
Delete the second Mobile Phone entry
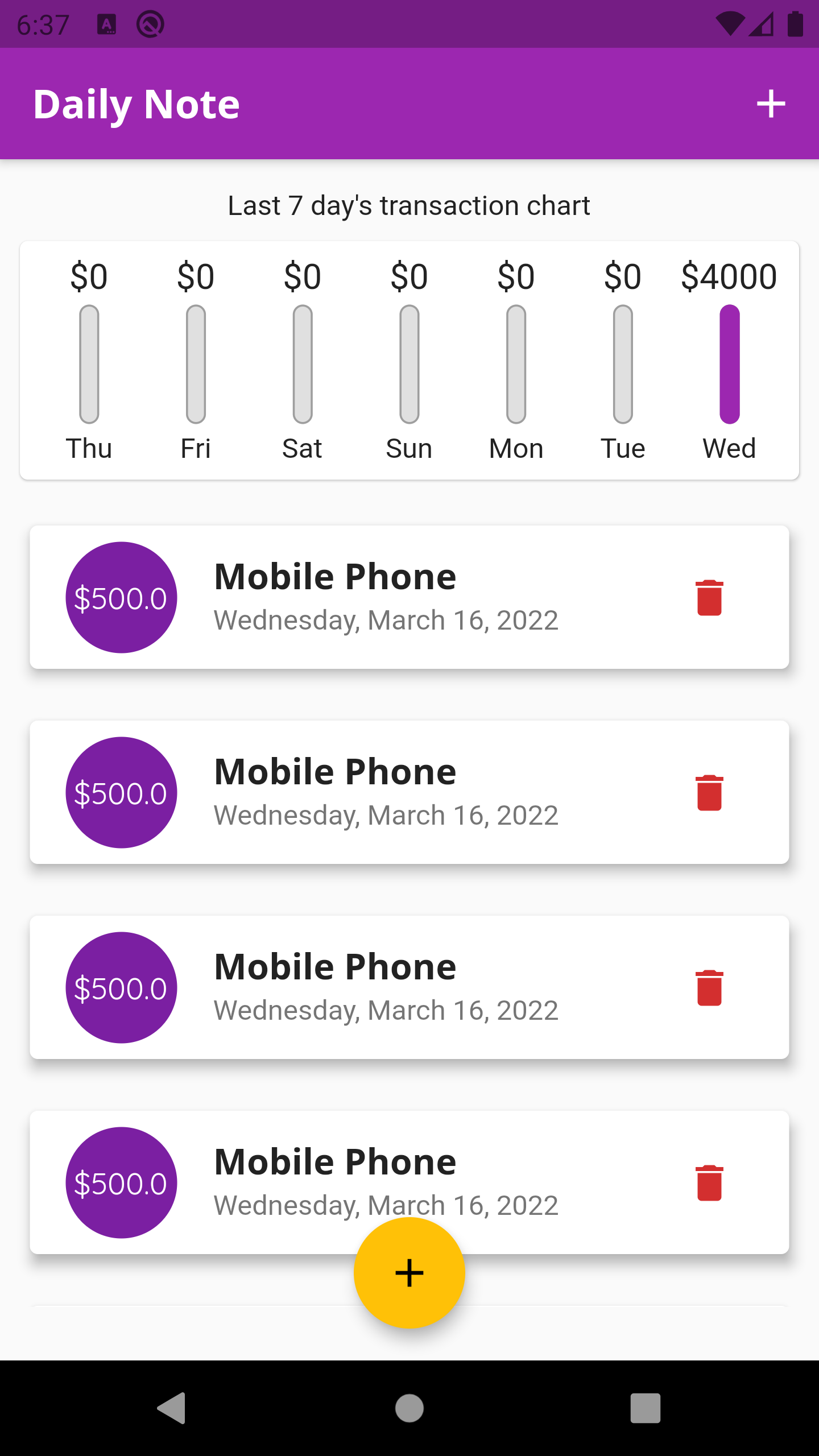708,792
